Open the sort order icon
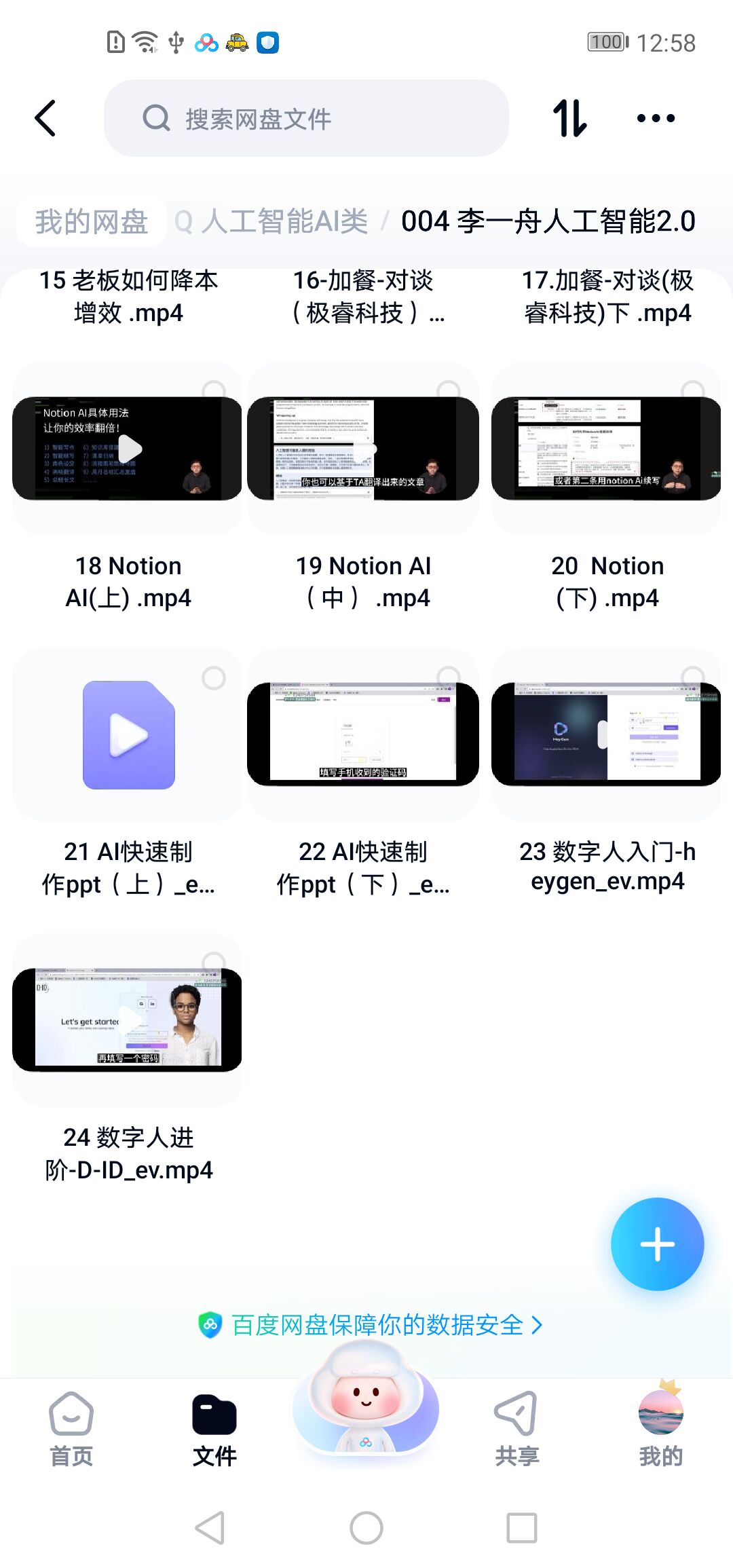733x1568 pixels. coord(569,118)
